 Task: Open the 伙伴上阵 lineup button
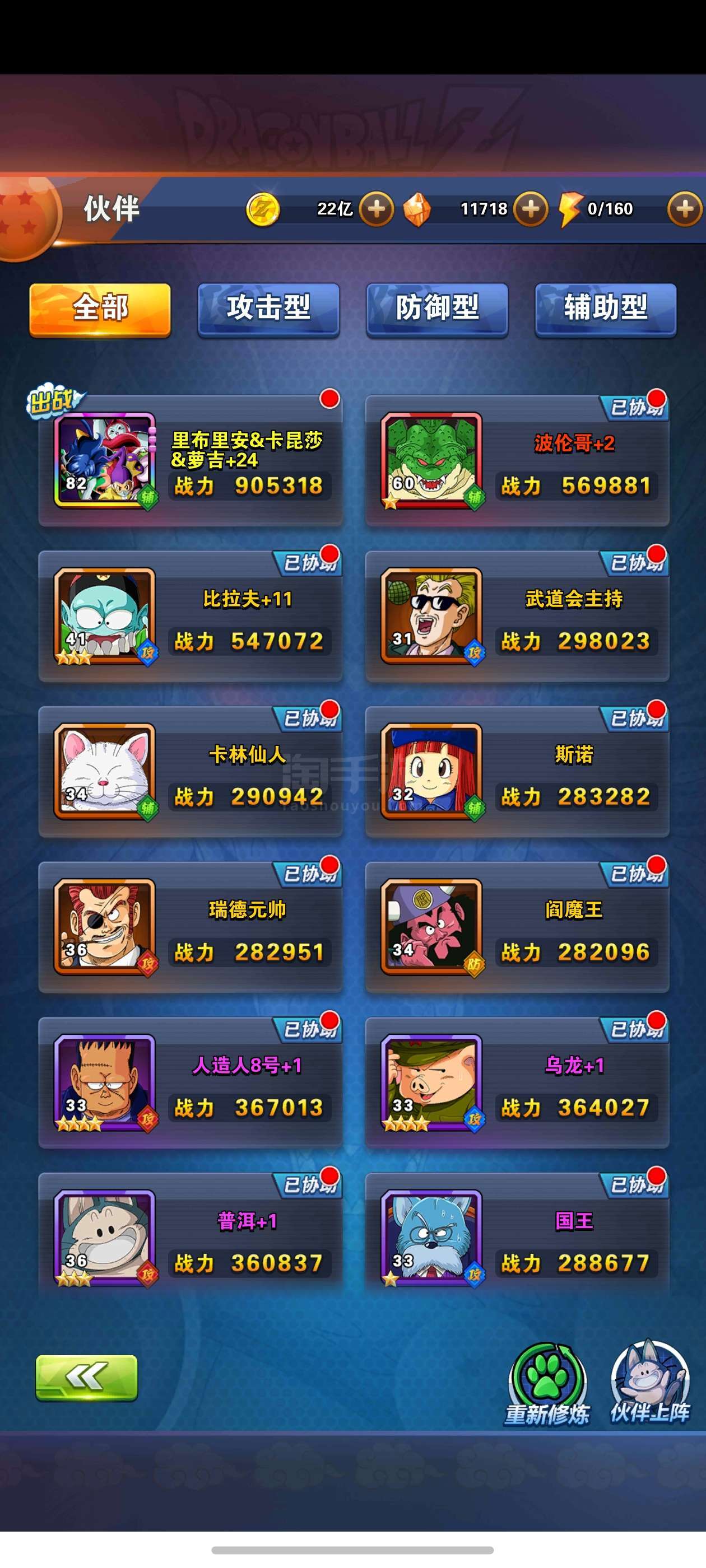point(649,1382)
